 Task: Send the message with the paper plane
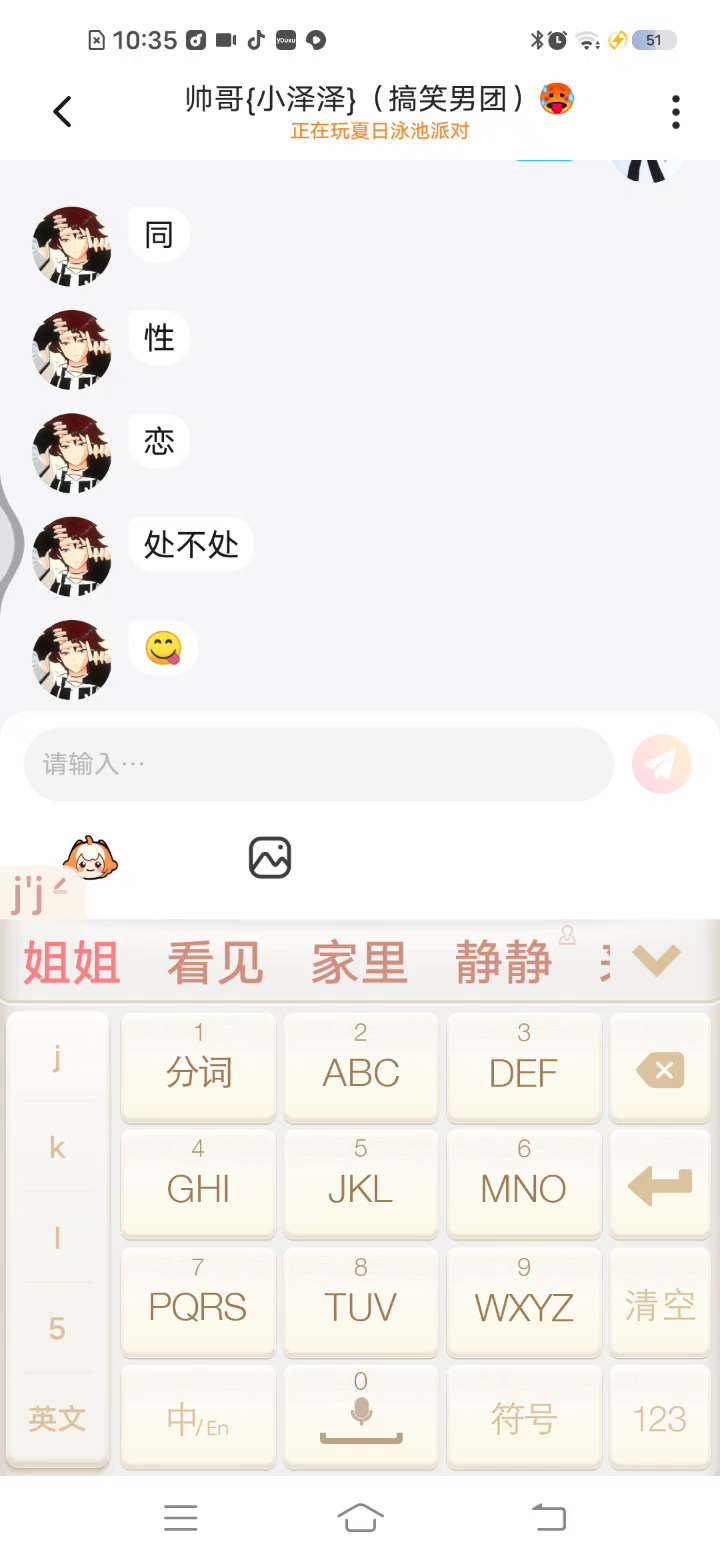tap(661, 764)
